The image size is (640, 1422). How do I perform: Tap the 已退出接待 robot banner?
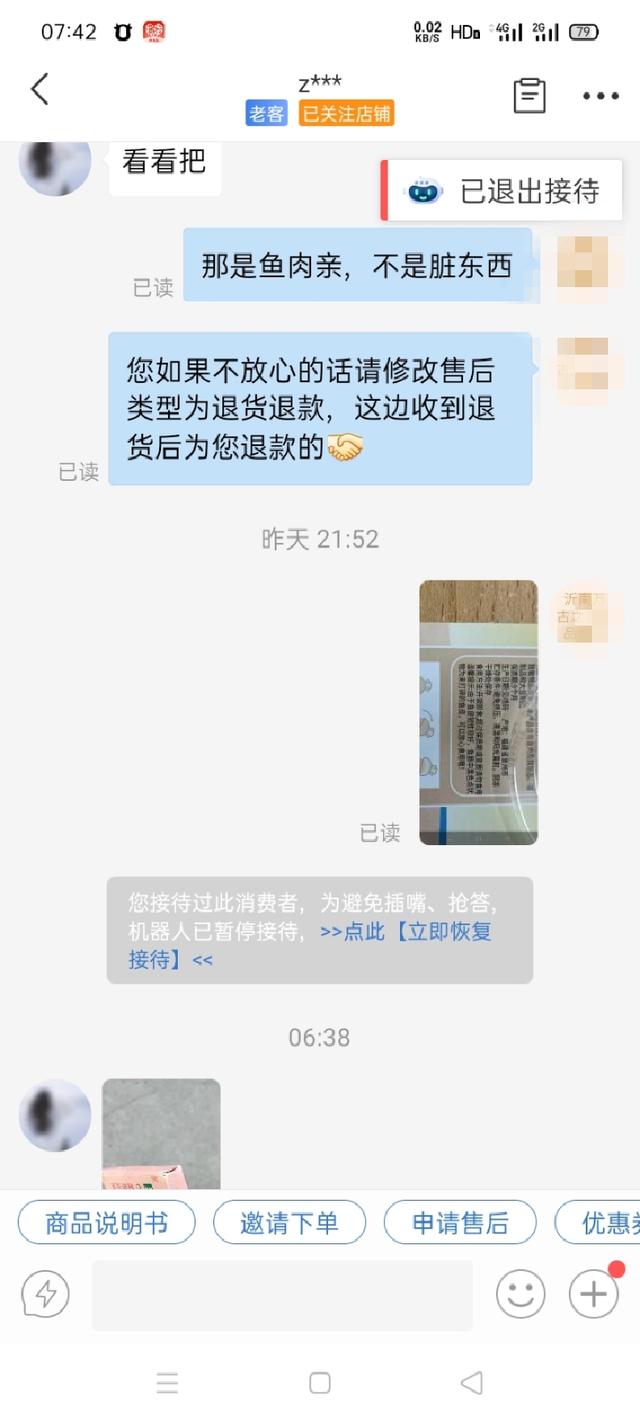502,190
